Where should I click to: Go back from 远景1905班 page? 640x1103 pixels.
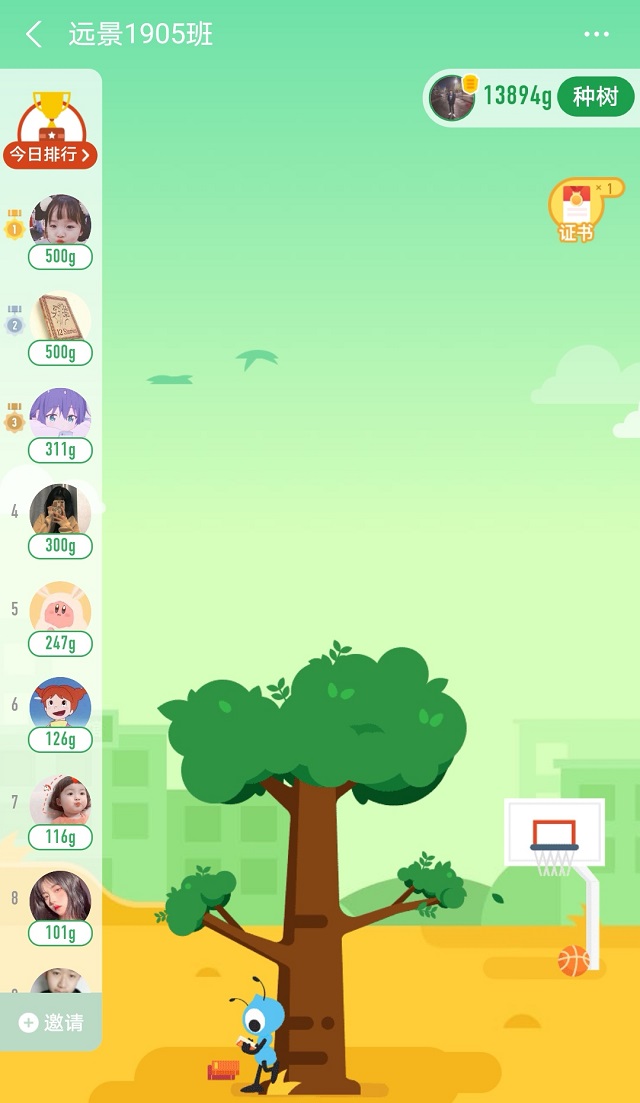pos(34,35)
